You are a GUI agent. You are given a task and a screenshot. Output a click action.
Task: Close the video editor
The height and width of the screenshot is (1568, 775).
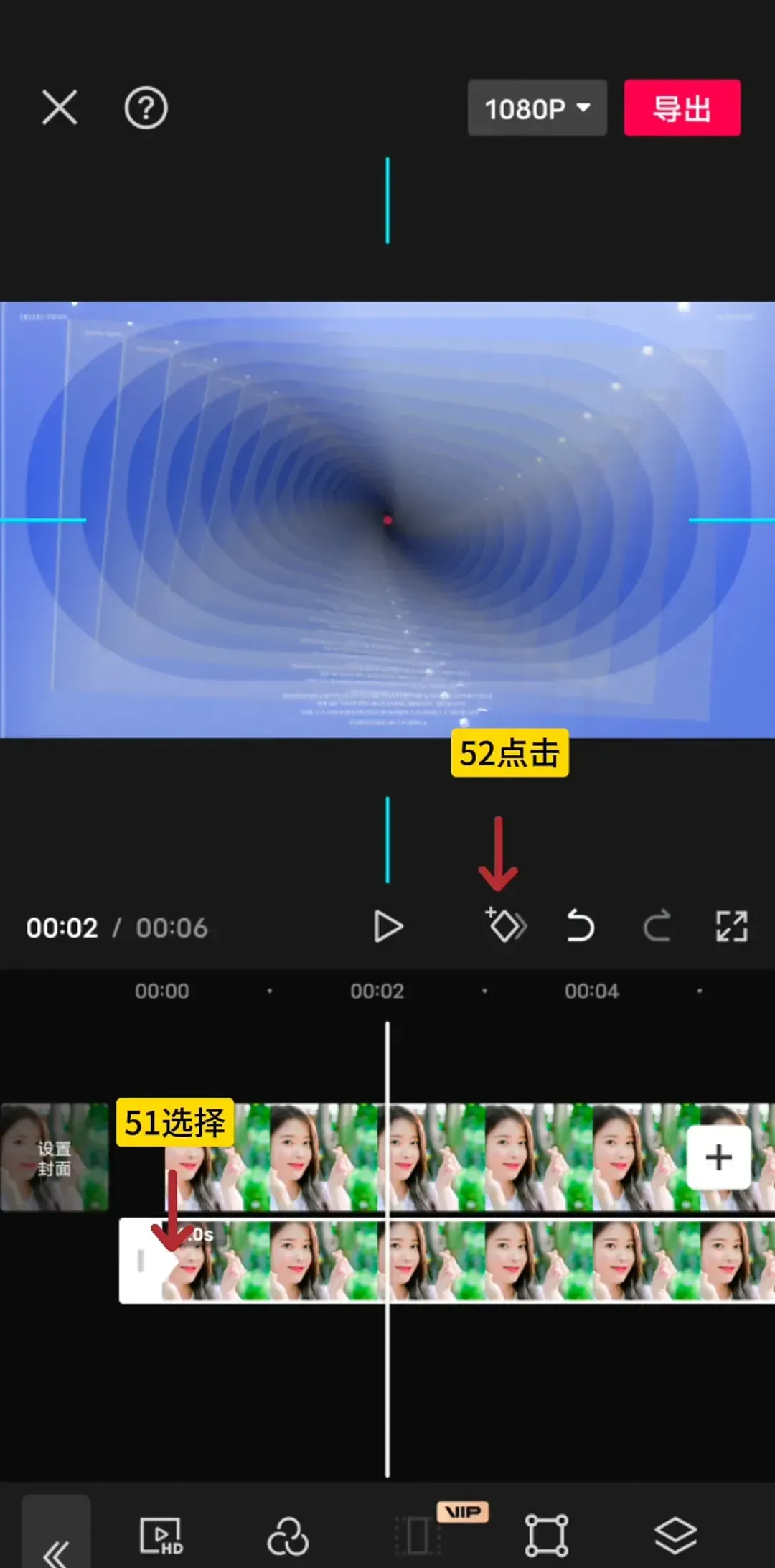tap(60, 108)
